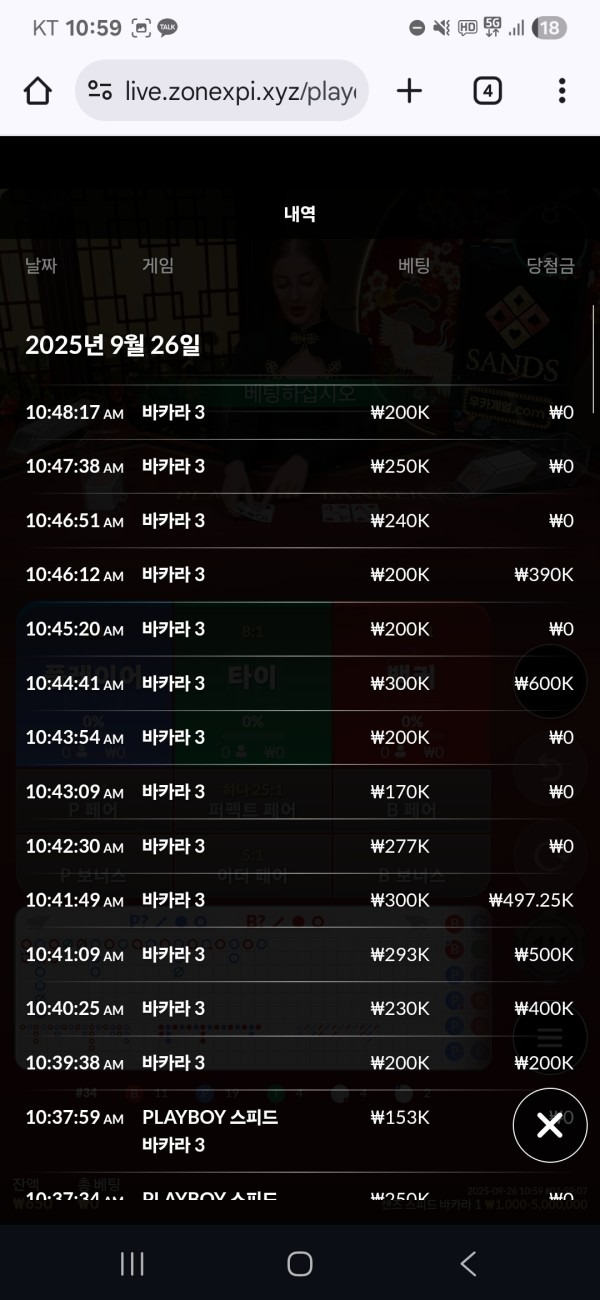Open the 10:44:41 AM bet with ₩600K win
Screen dimensions: 600x1300
[x=300, y=684]
